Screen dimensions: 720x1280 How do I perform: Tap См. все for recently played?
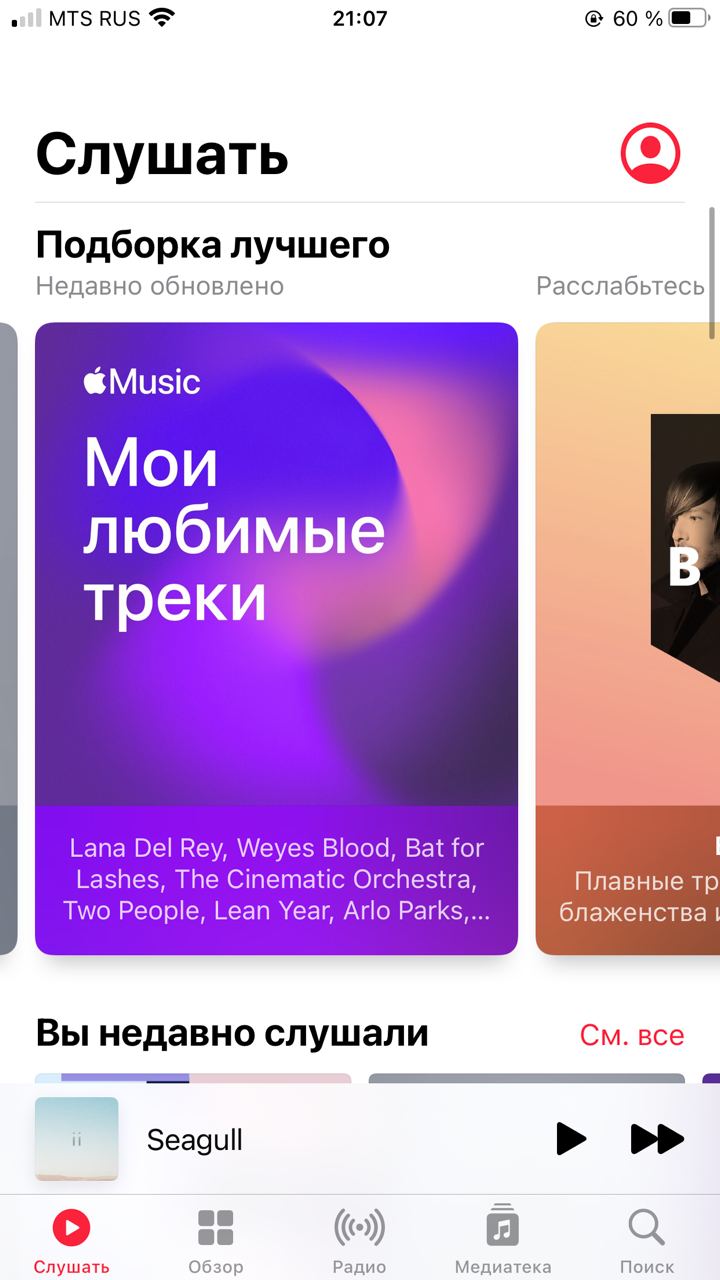632,1035
